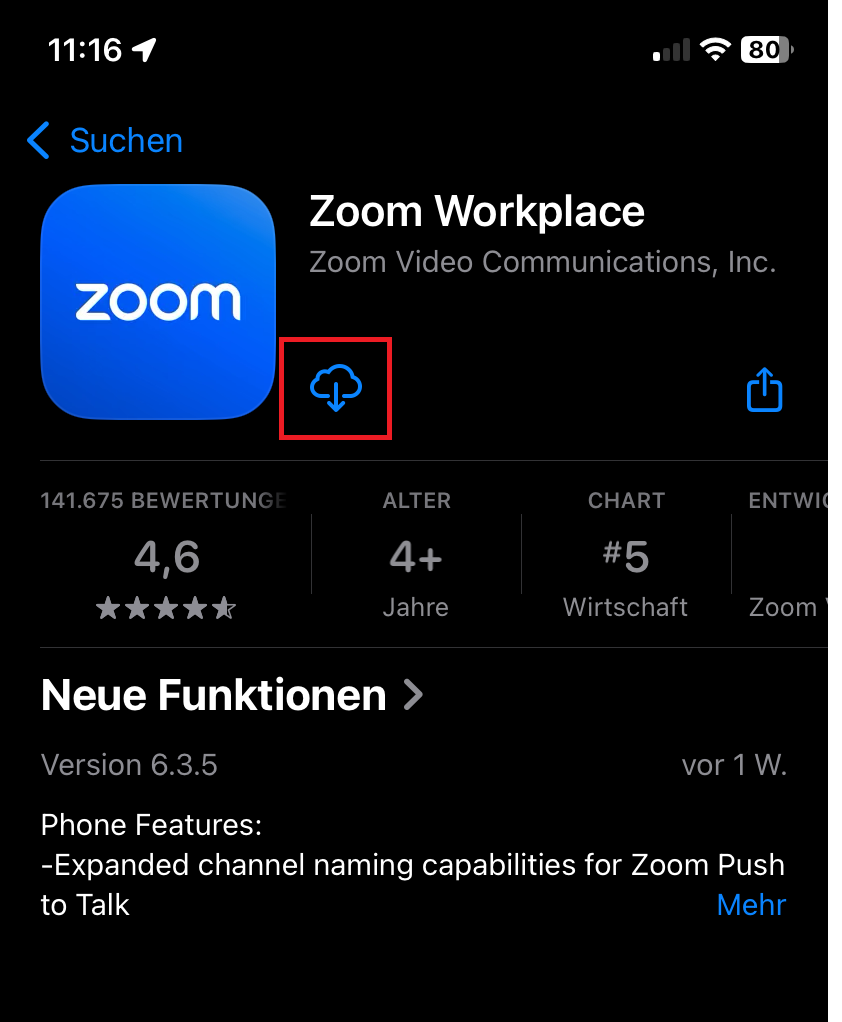Viewport: 842px width, 1022px height.
Task: View the #5 Wirtschaft chart
Action: coord(625,558)
